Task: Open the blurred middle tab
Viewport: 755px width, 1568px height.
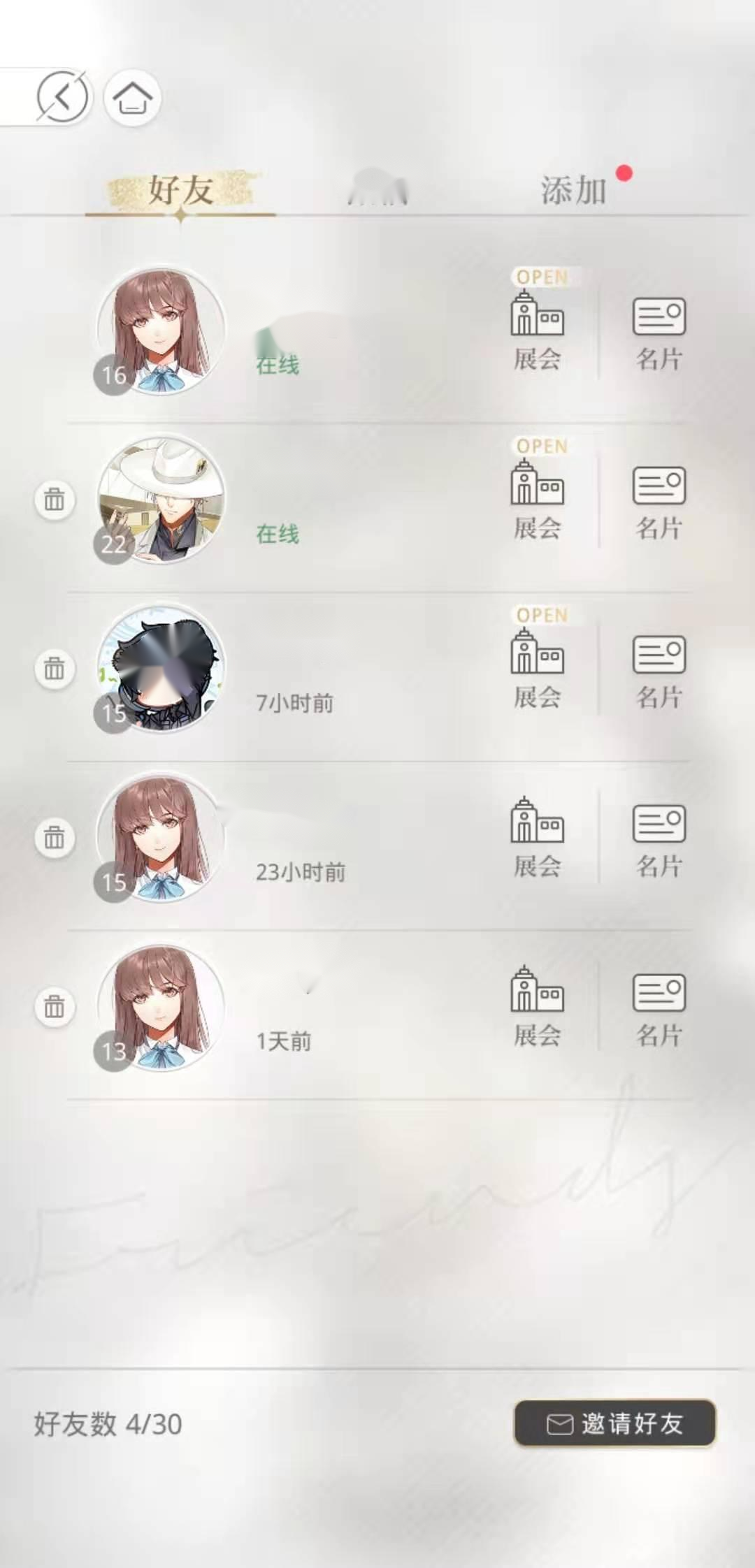Action: pyautogui.click(x=377, y=189)
